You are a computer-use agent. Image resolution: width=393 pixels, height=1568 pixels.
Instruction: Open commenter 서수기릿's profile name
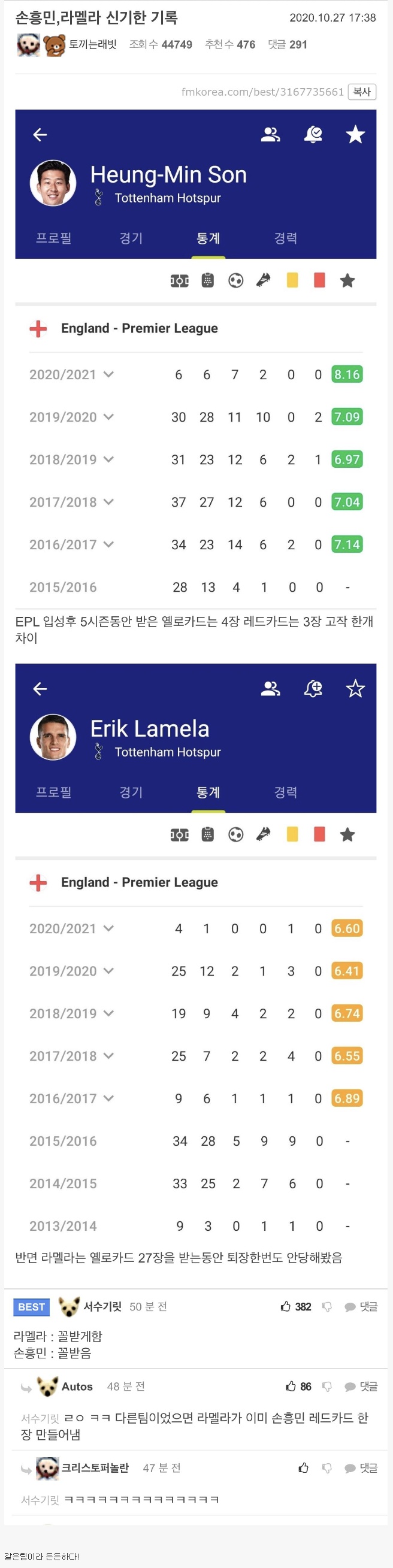pos(102,1307)
